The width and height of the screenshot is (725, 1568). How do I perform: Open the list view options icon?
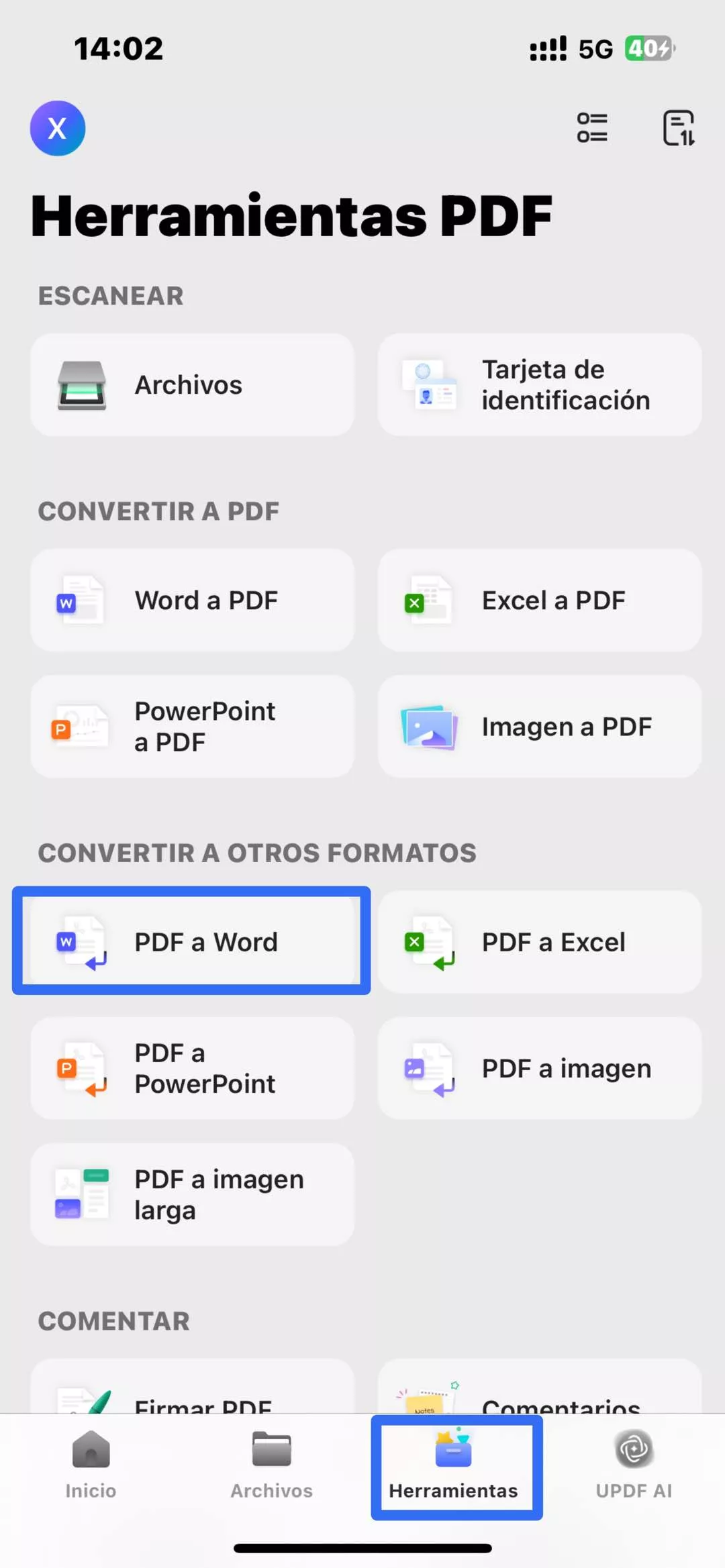tap(592, 127)
